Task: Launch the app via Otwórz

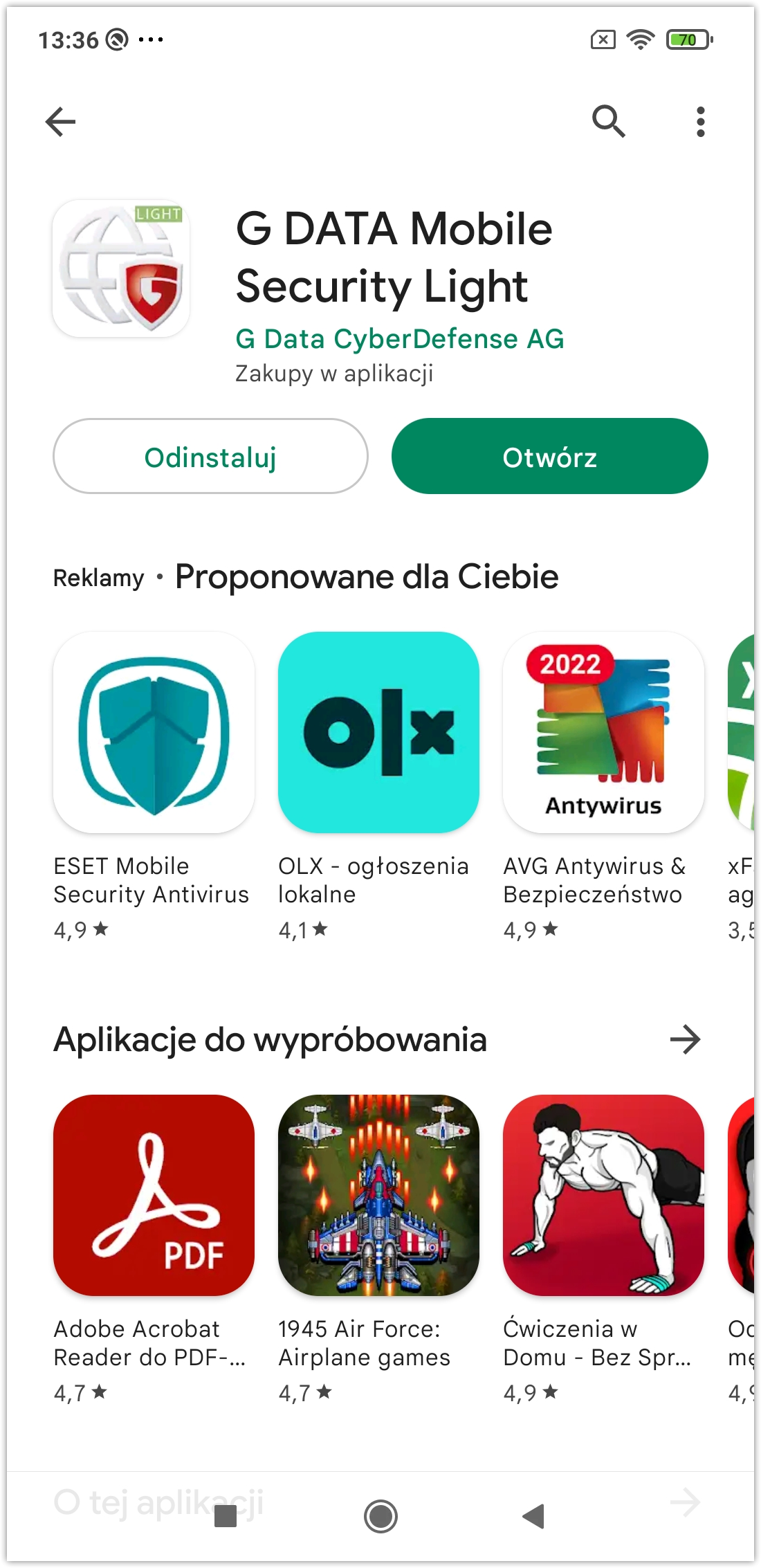Action: pyautogui.click(x=549, y=457)
